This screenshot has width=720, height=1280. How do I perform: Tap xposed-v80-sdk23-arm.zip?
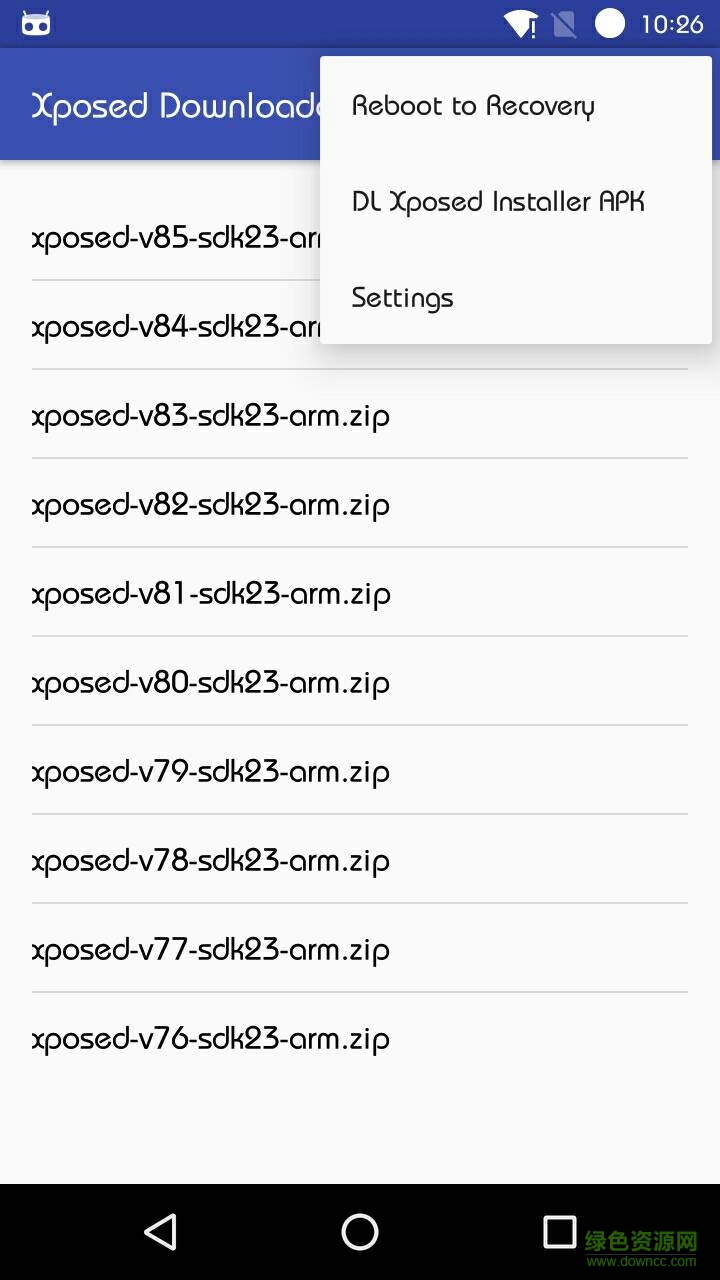coord(209,682)
